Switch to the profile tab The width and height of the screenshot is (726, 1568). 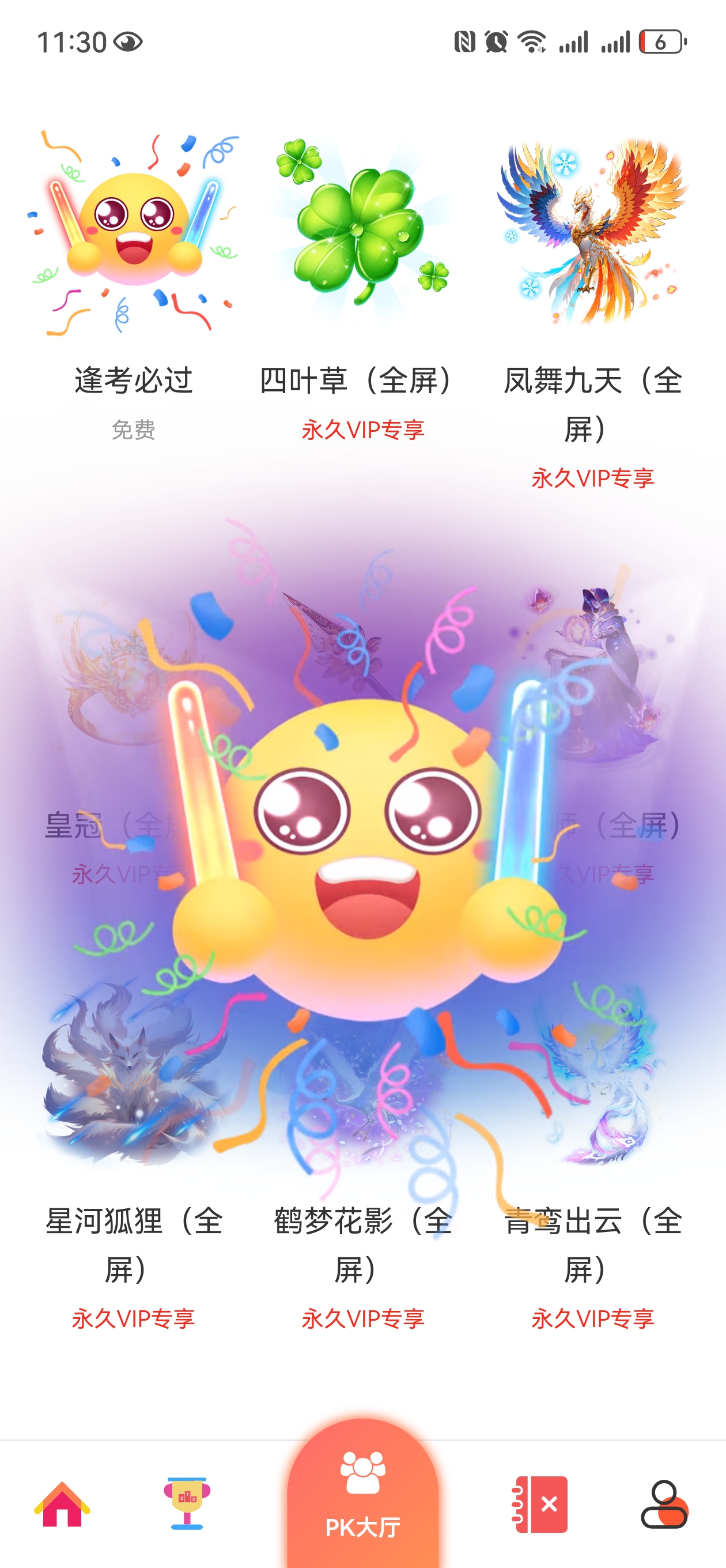click(664, 1504)
